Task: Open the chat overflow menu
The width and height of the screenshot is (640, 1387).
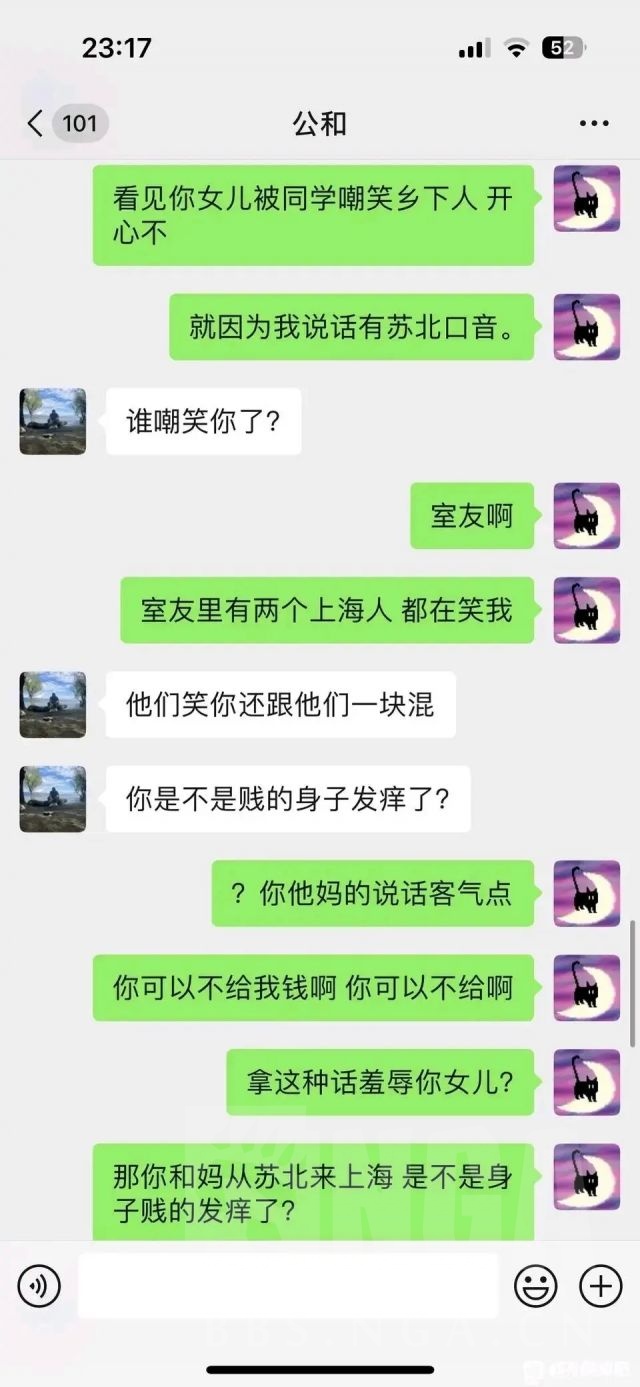Action: [x=594, y=124]
